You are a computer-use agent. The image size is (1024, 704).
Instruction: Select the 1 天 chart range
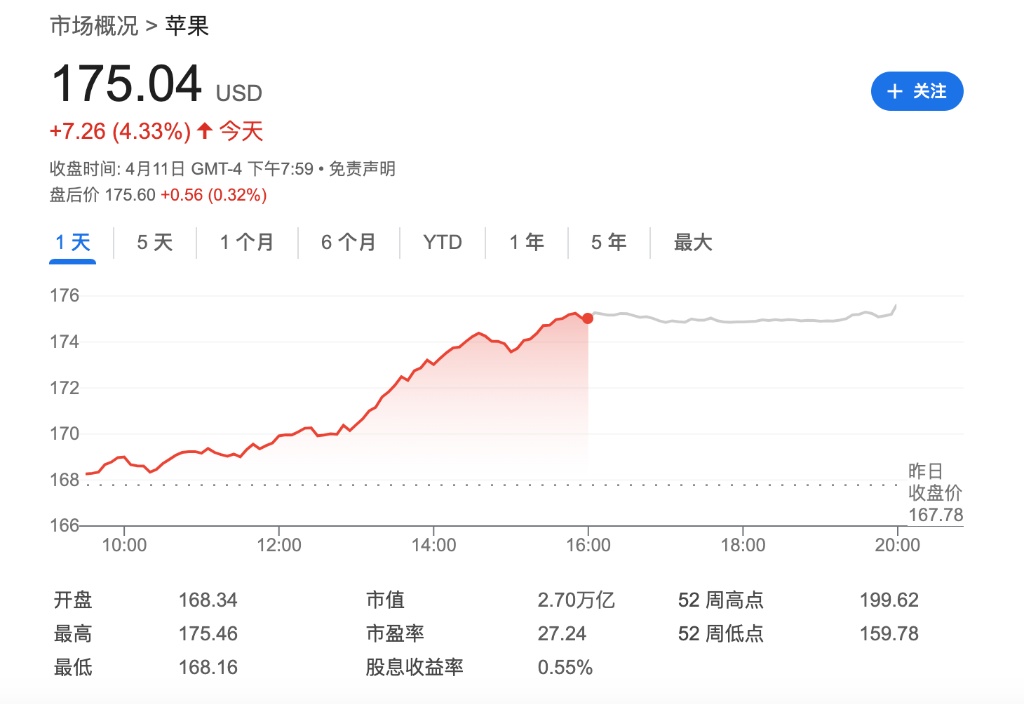(72, 243)
